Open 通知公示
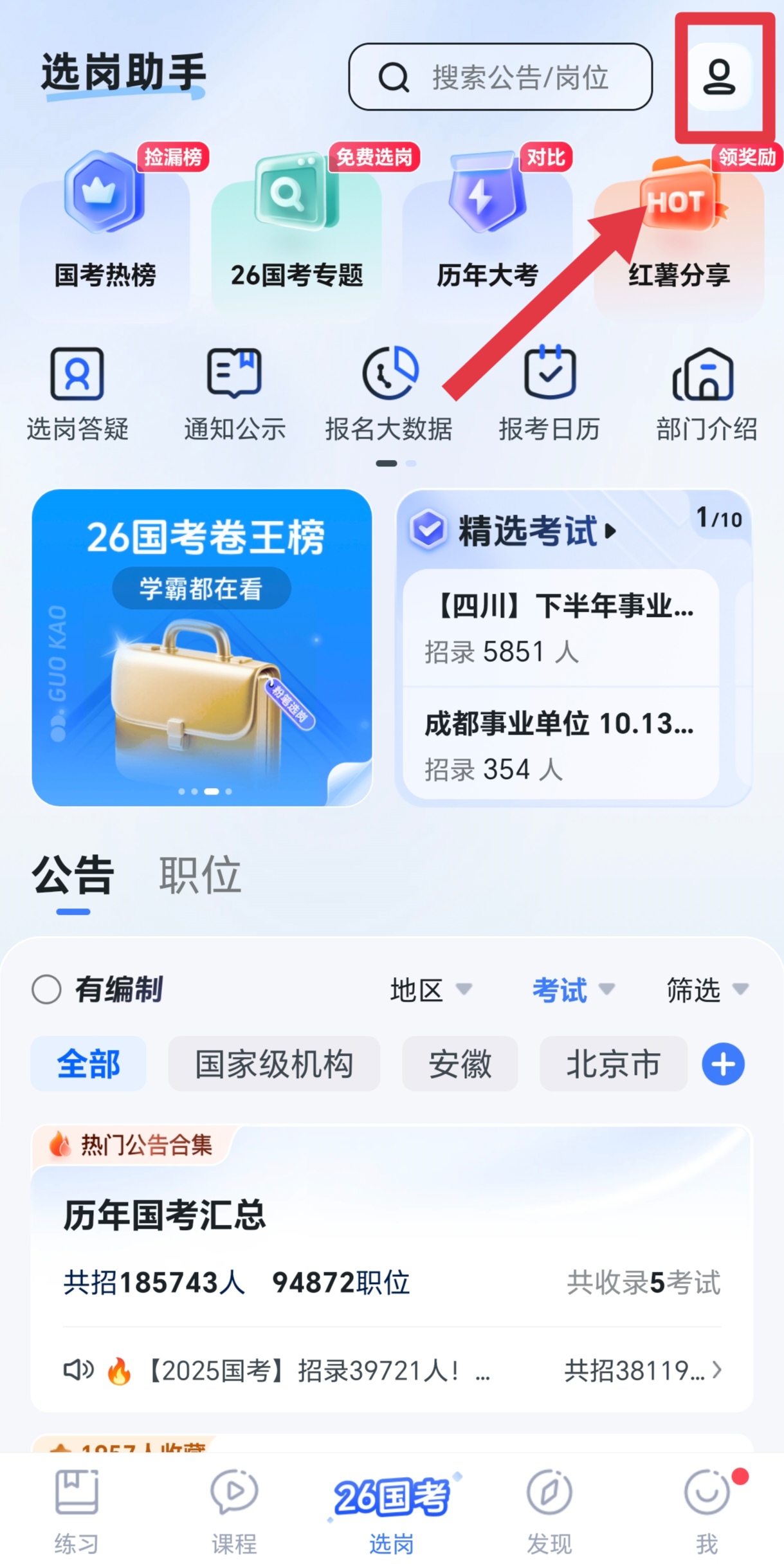The image size is (784, 1564). (x=235, y=393)
